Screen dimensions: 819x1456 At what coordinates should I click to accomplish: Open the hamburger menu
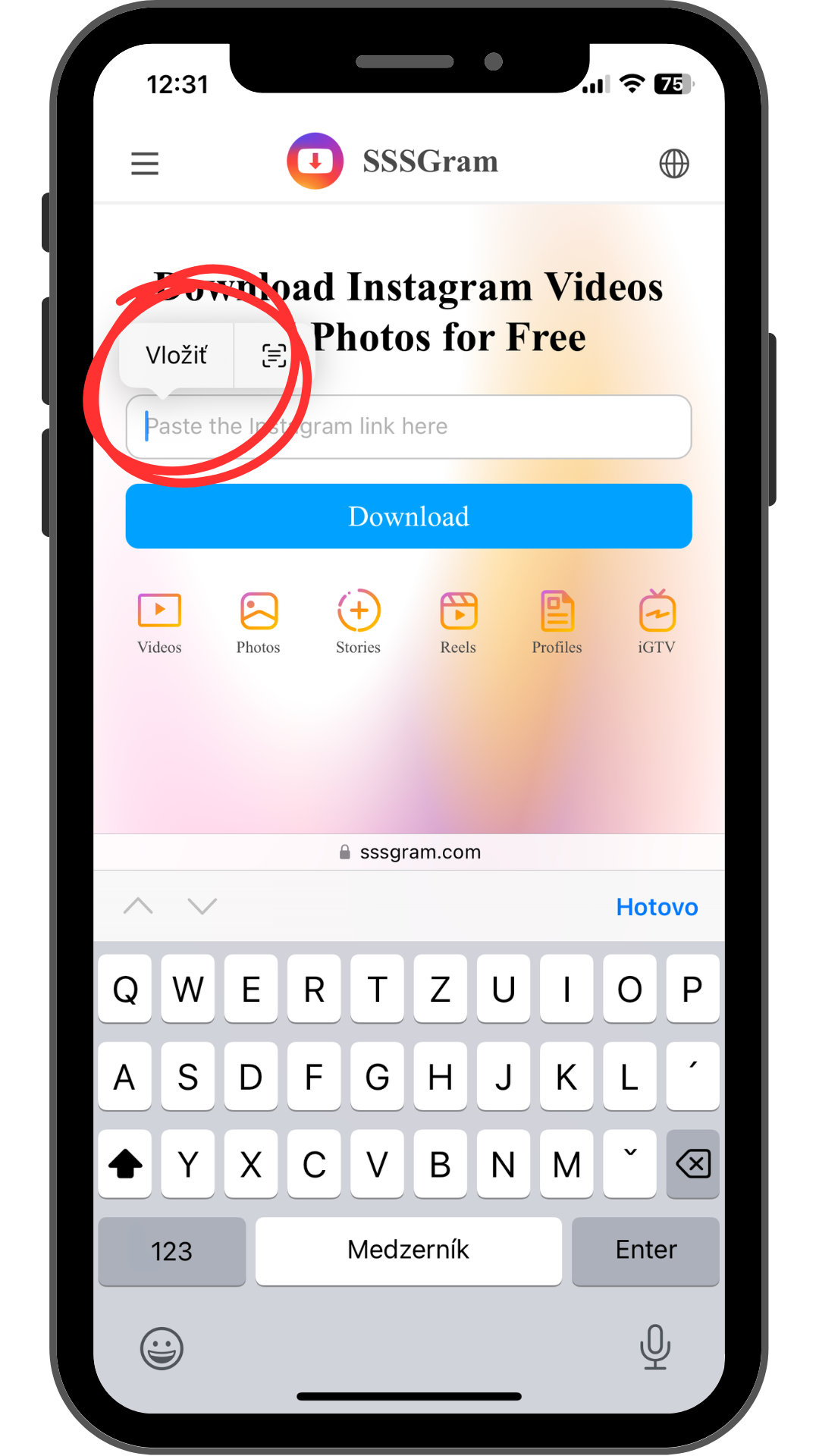click(x=145, y=163)
